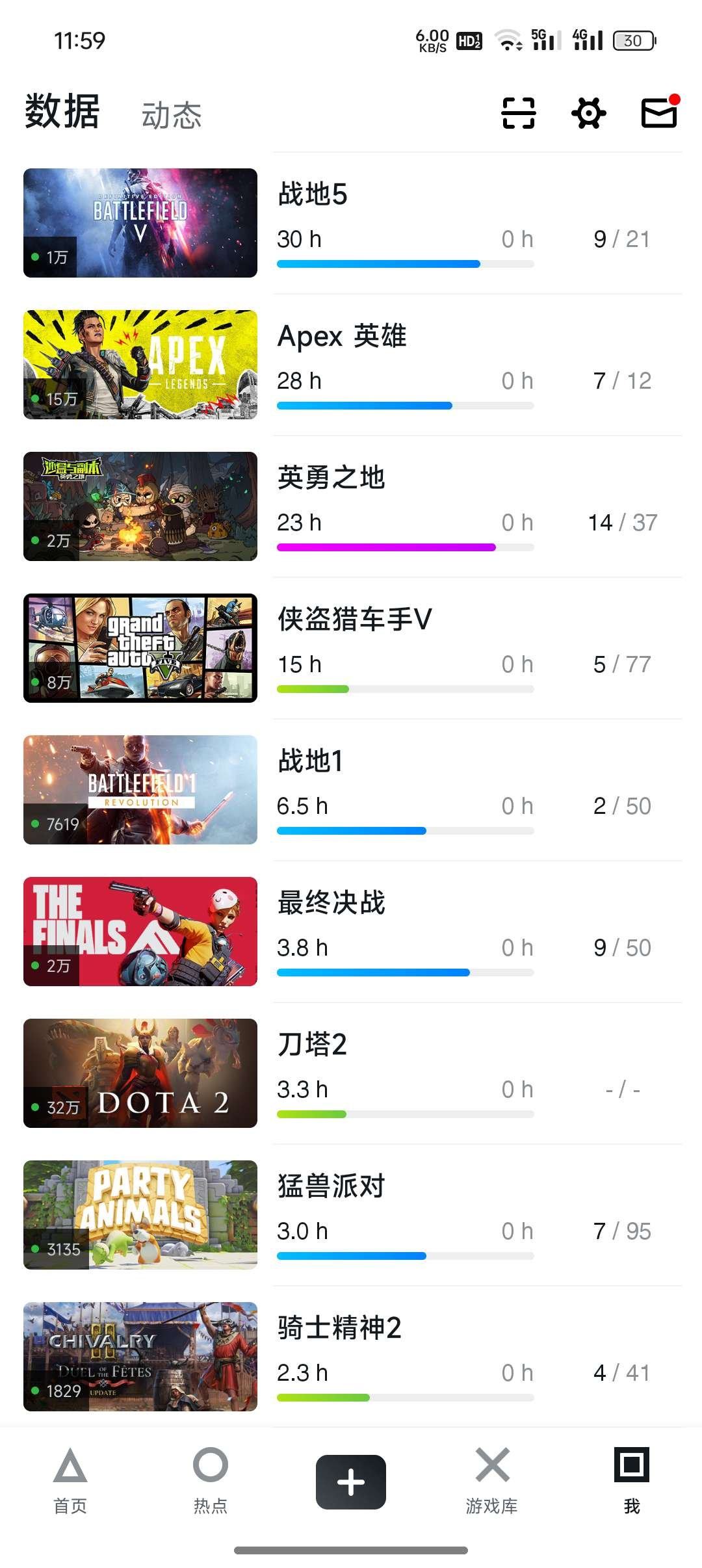Tap the Apex 英雄 cover thumbnail

point(140,363)
